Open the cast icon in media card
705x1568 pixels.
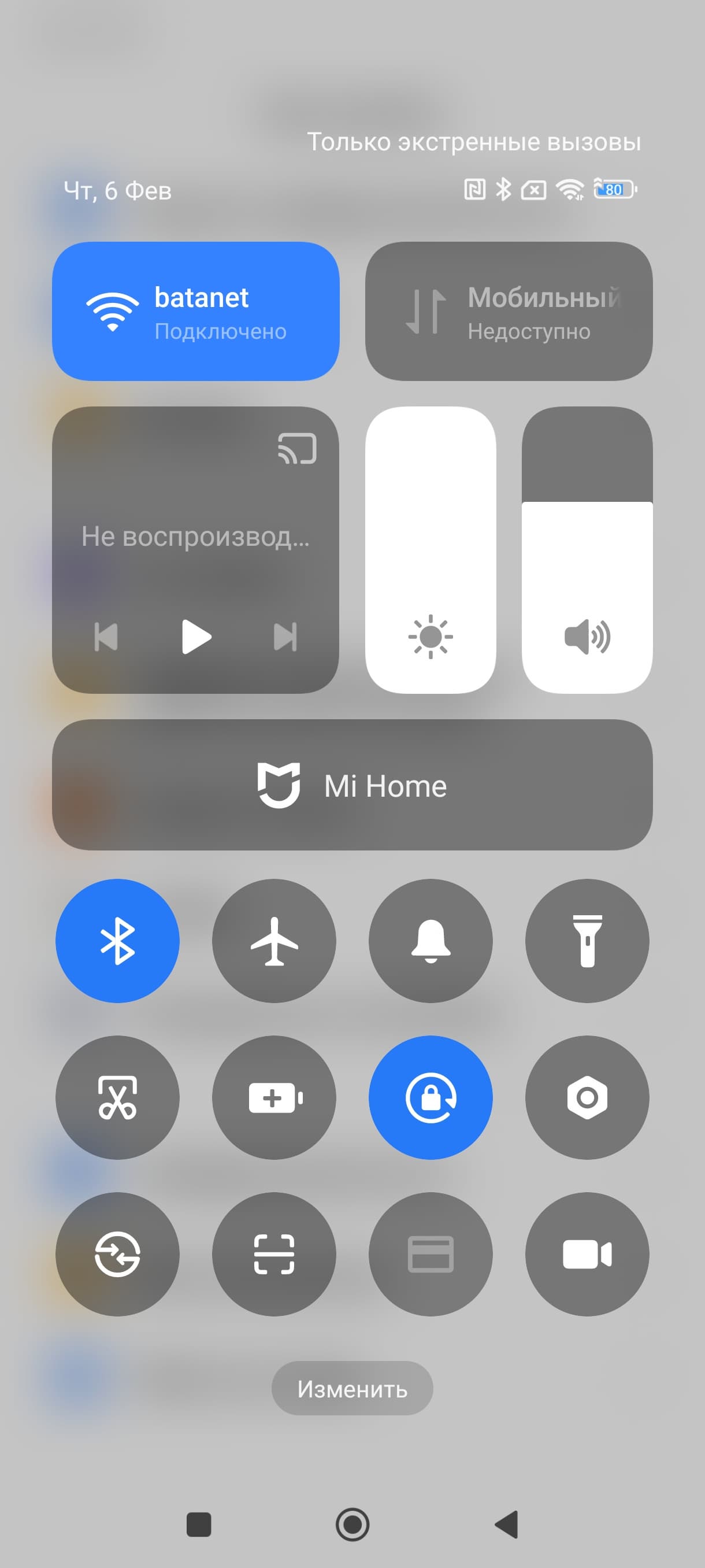coord(297,449)
